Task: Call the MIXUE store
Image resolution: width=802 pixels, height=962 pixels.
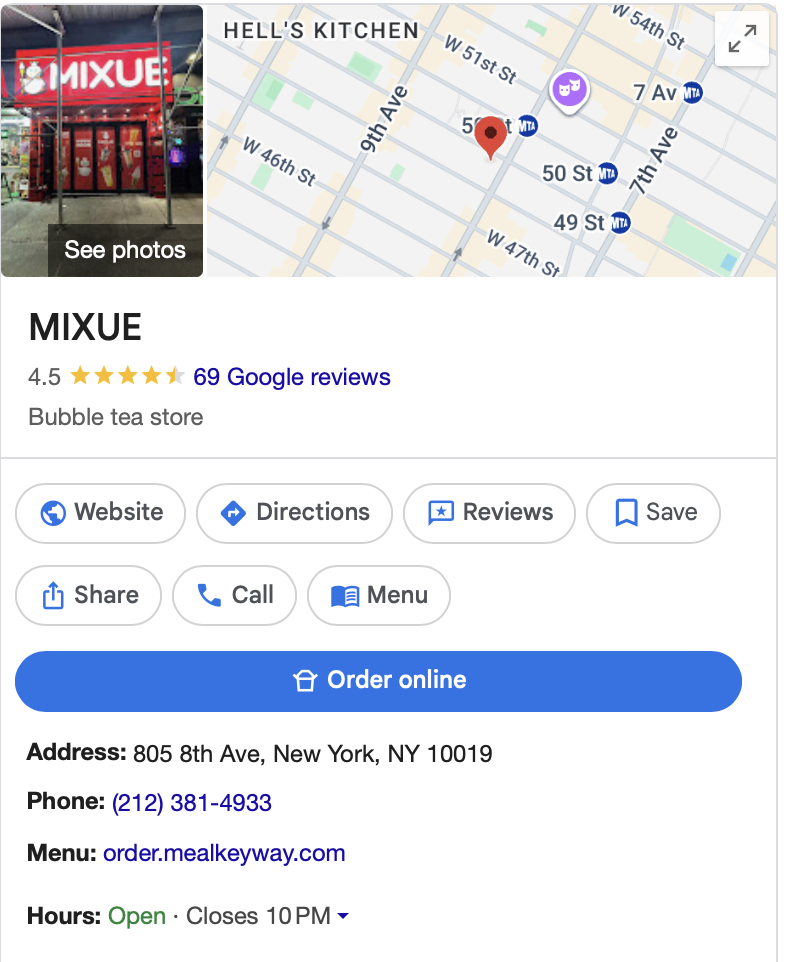Action: point(235,595)
